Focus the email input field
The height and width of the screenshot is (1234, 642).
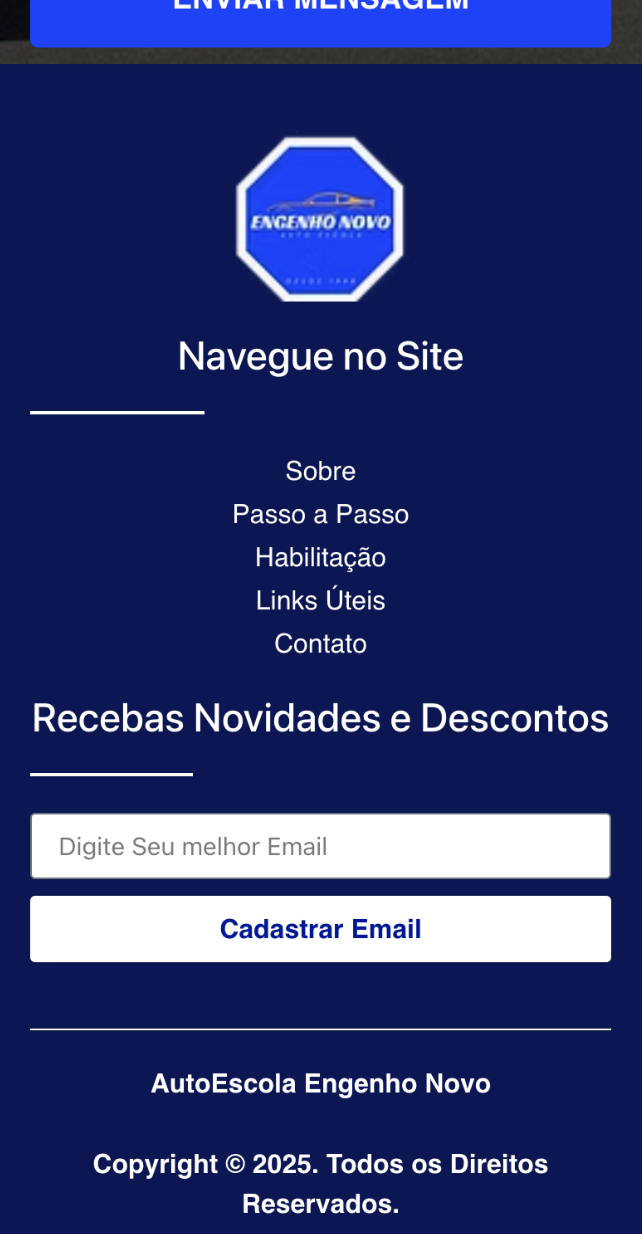point(320,846)
